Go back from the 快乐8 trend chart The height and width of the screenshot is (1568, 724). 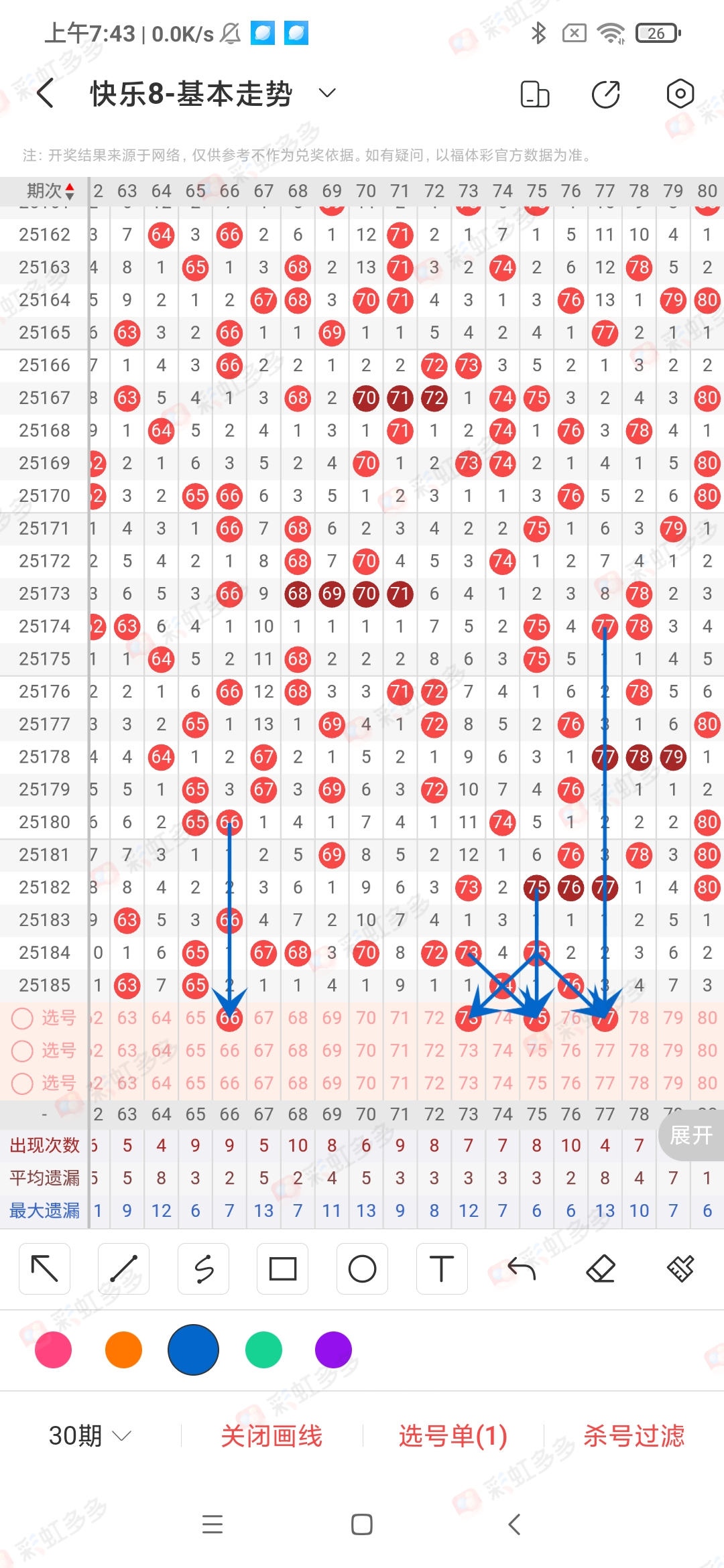pos(46,93)
